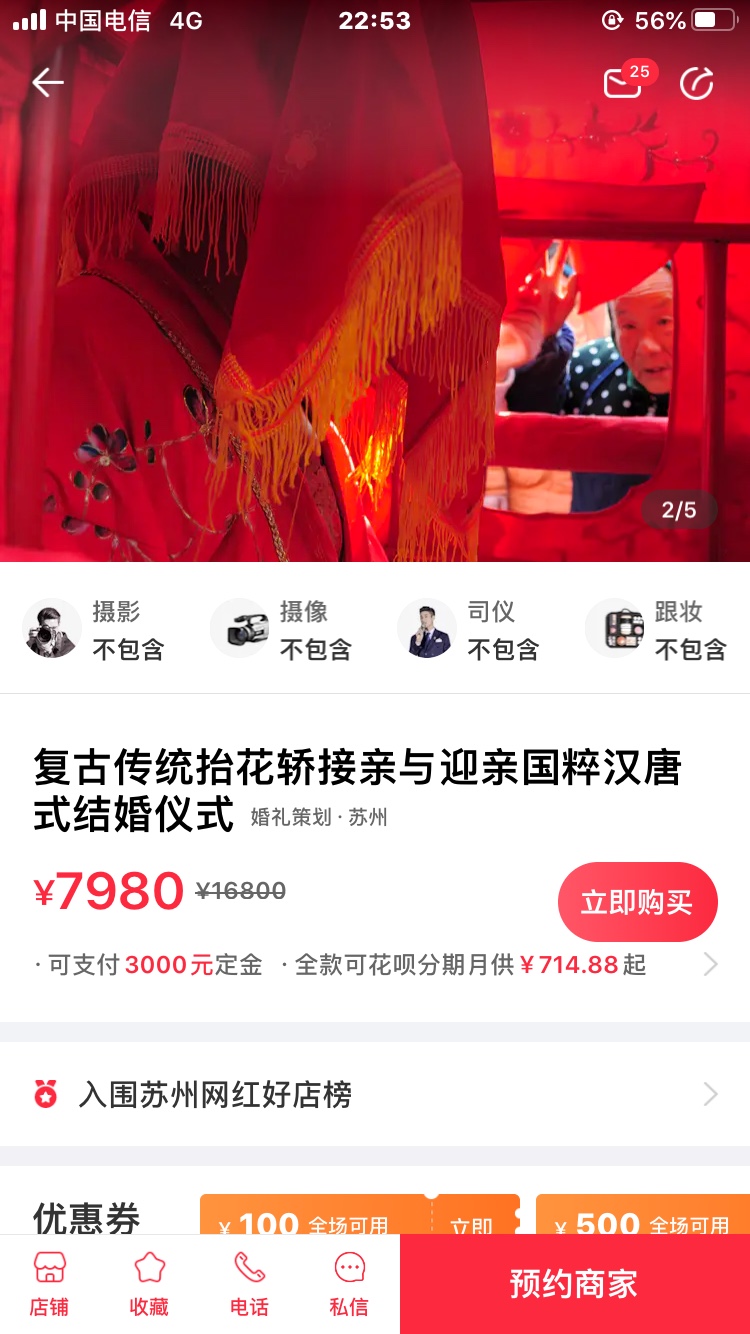
Task: Share this wedding package
Action: 697,84
